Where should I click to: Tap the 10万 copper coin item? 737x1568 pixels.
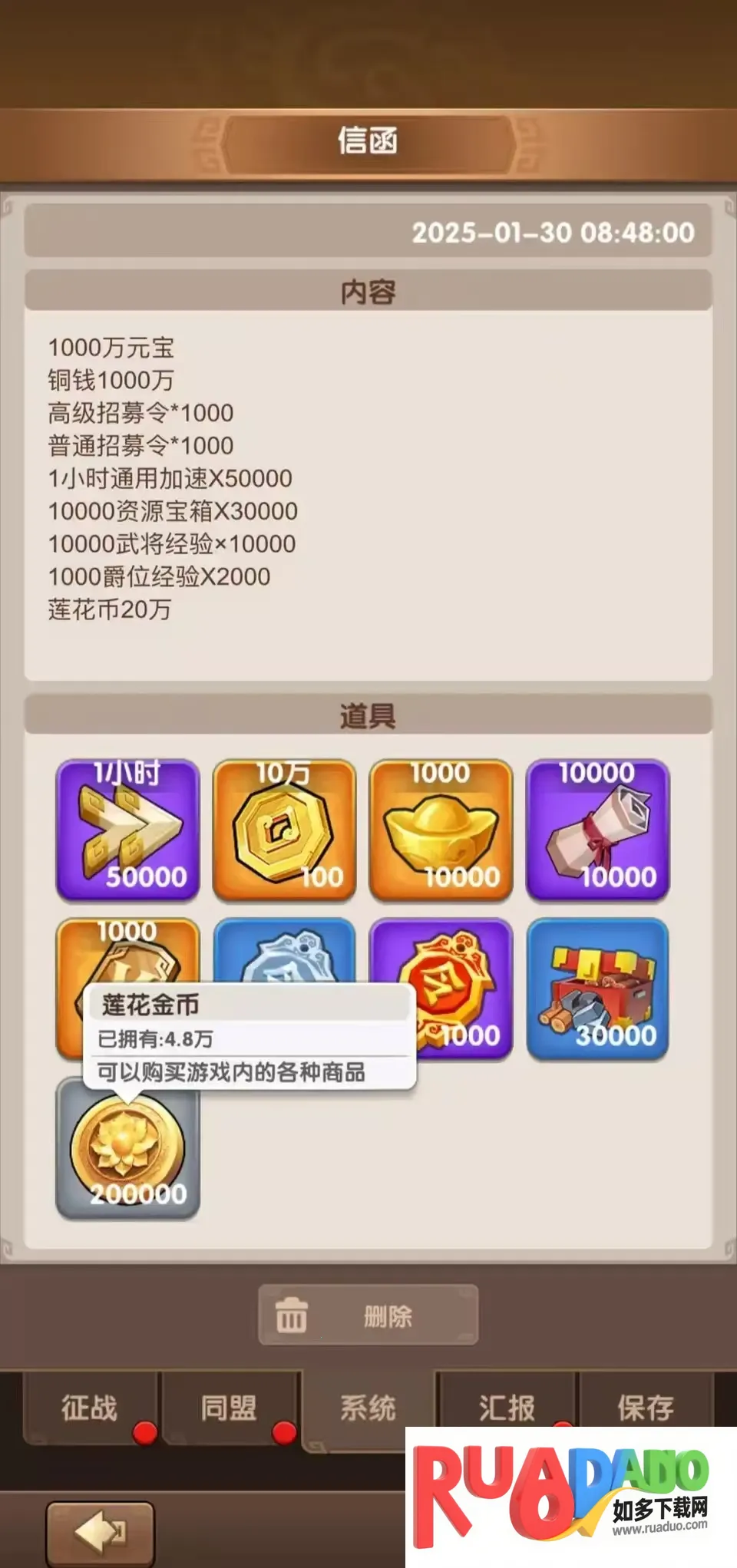click(x=284, y=829)
